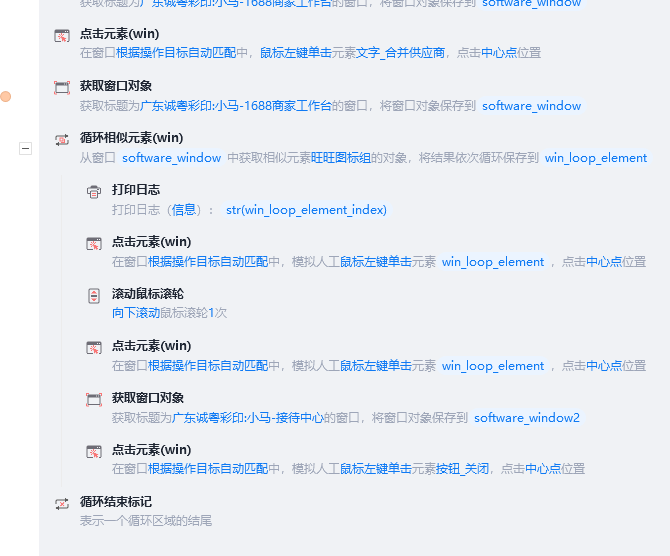Click the 向下滚动 parameter link

click(x=136, y=313)
